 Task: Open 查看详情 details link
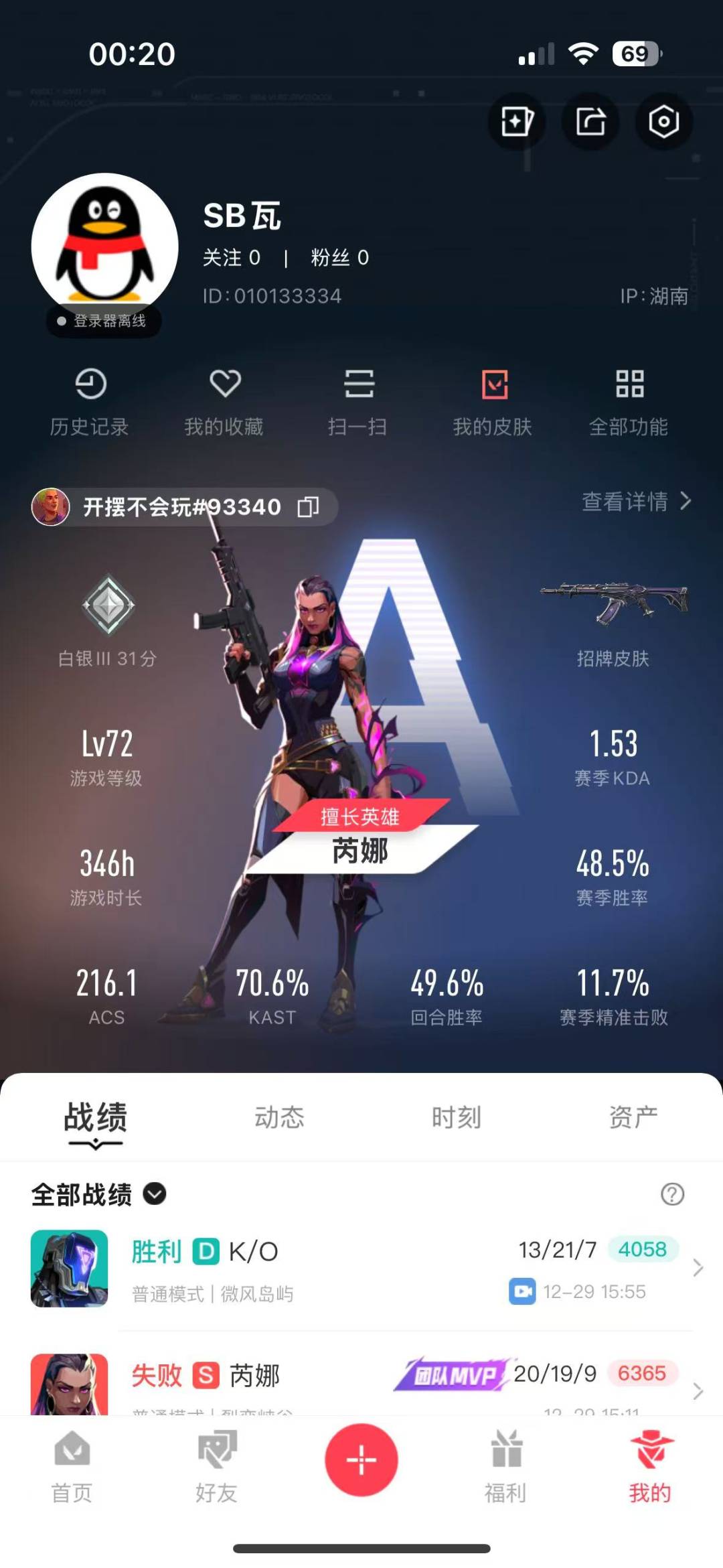636,501
